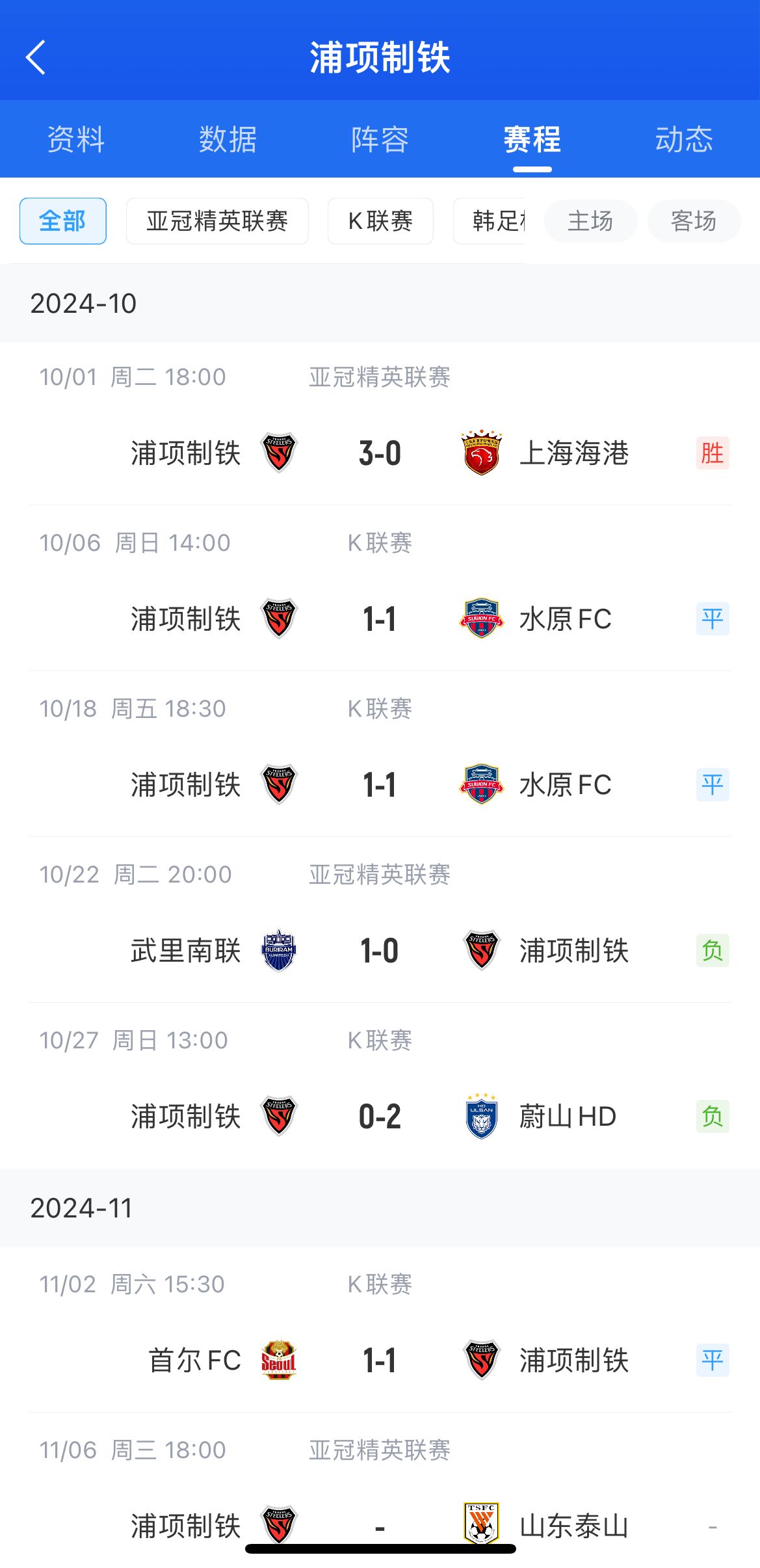760x1568 pixels.
Task: Open the 10/06 match against 水原FC
Action: (380, 618)
